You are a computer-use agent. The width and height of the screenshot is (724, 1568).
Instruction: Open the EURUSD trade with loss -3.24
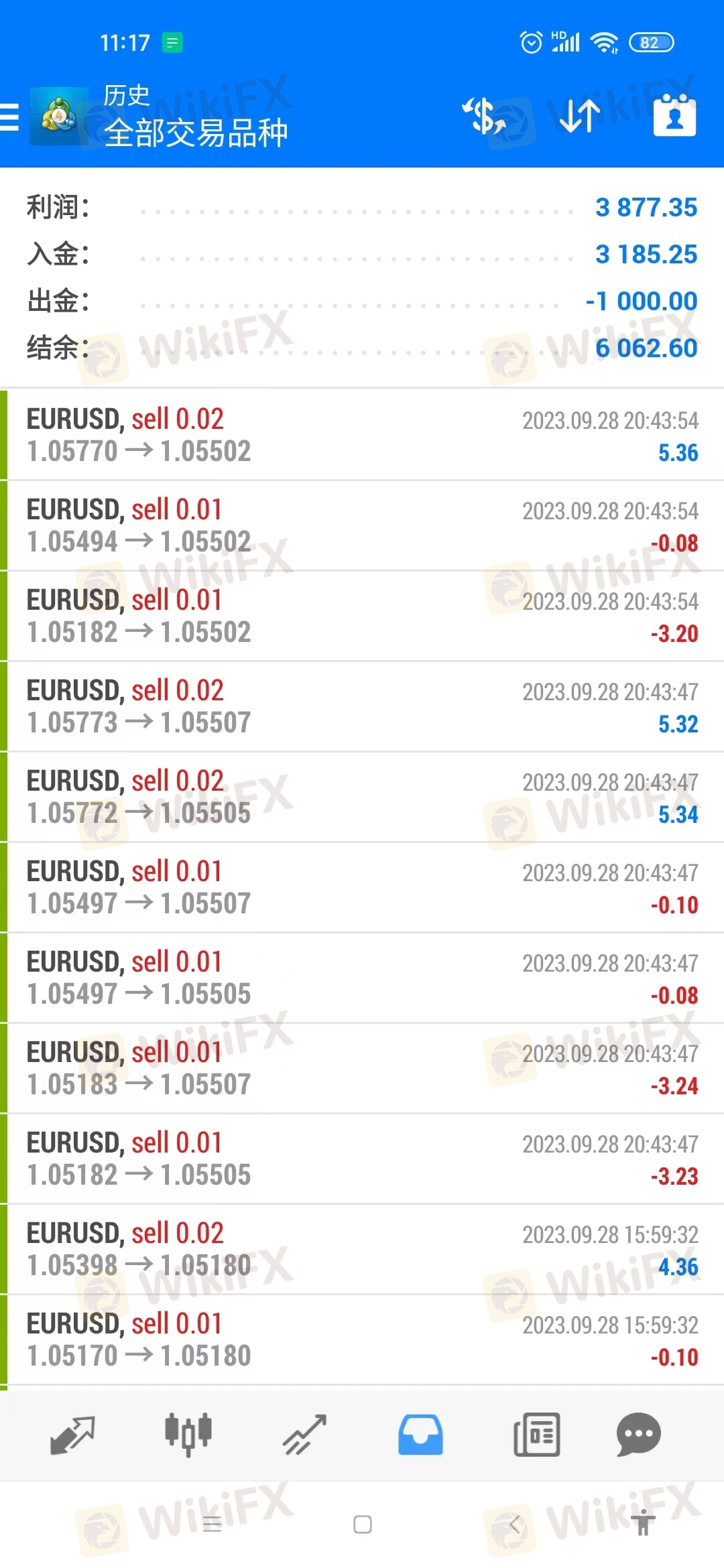pos(362,1068)
